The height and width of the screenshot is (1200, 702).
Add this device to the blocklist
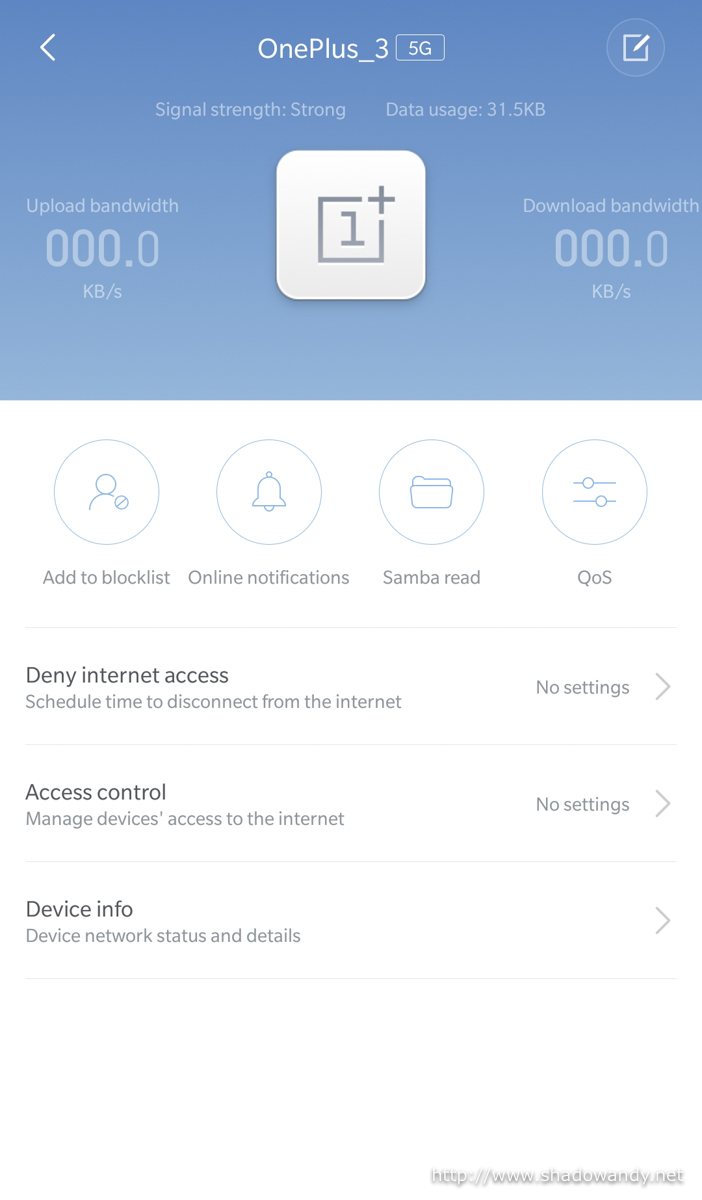[x=107, y=492]
